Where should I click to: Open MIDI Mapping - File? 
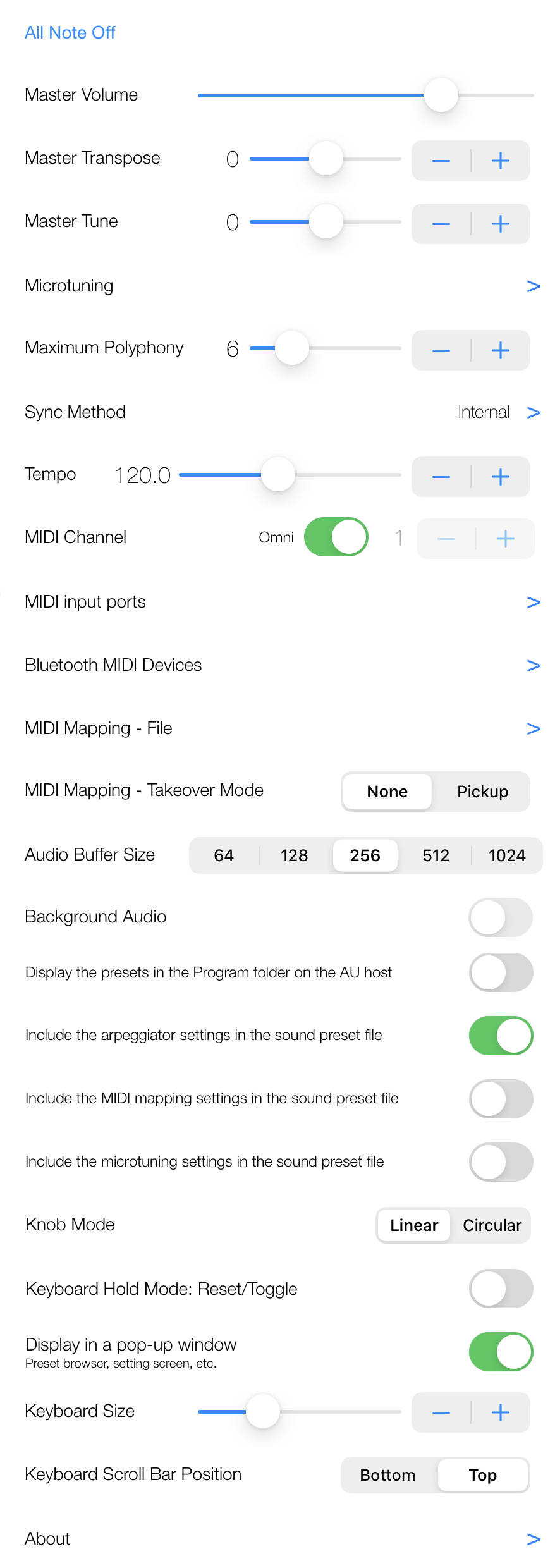click(x=533, y=729)
